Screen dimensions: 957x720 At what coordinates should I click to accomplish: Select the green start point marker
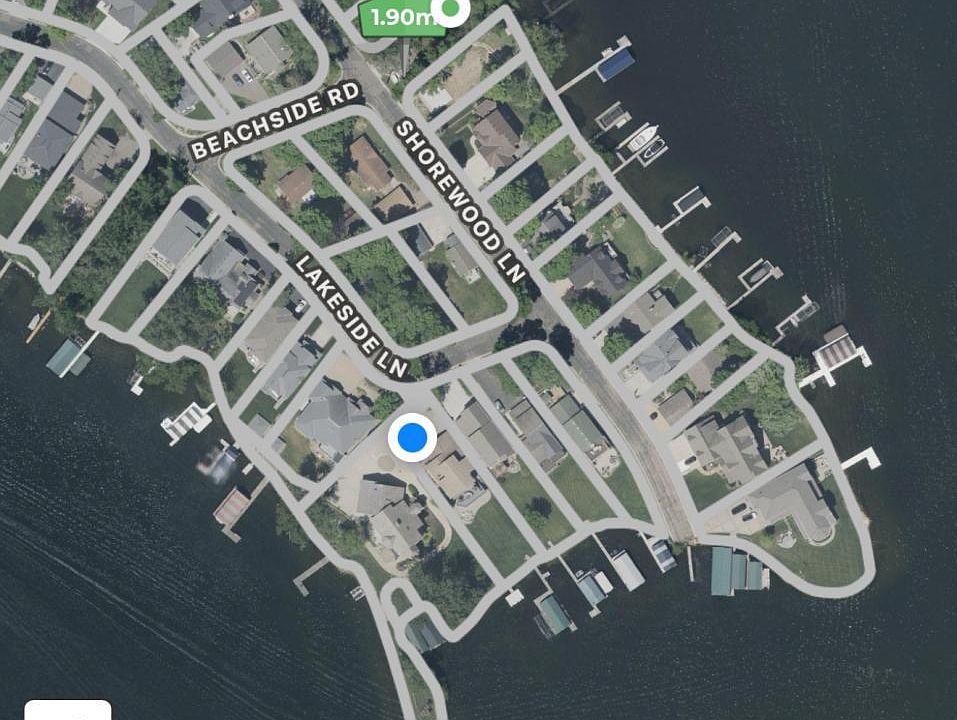[x=455, y=10]
